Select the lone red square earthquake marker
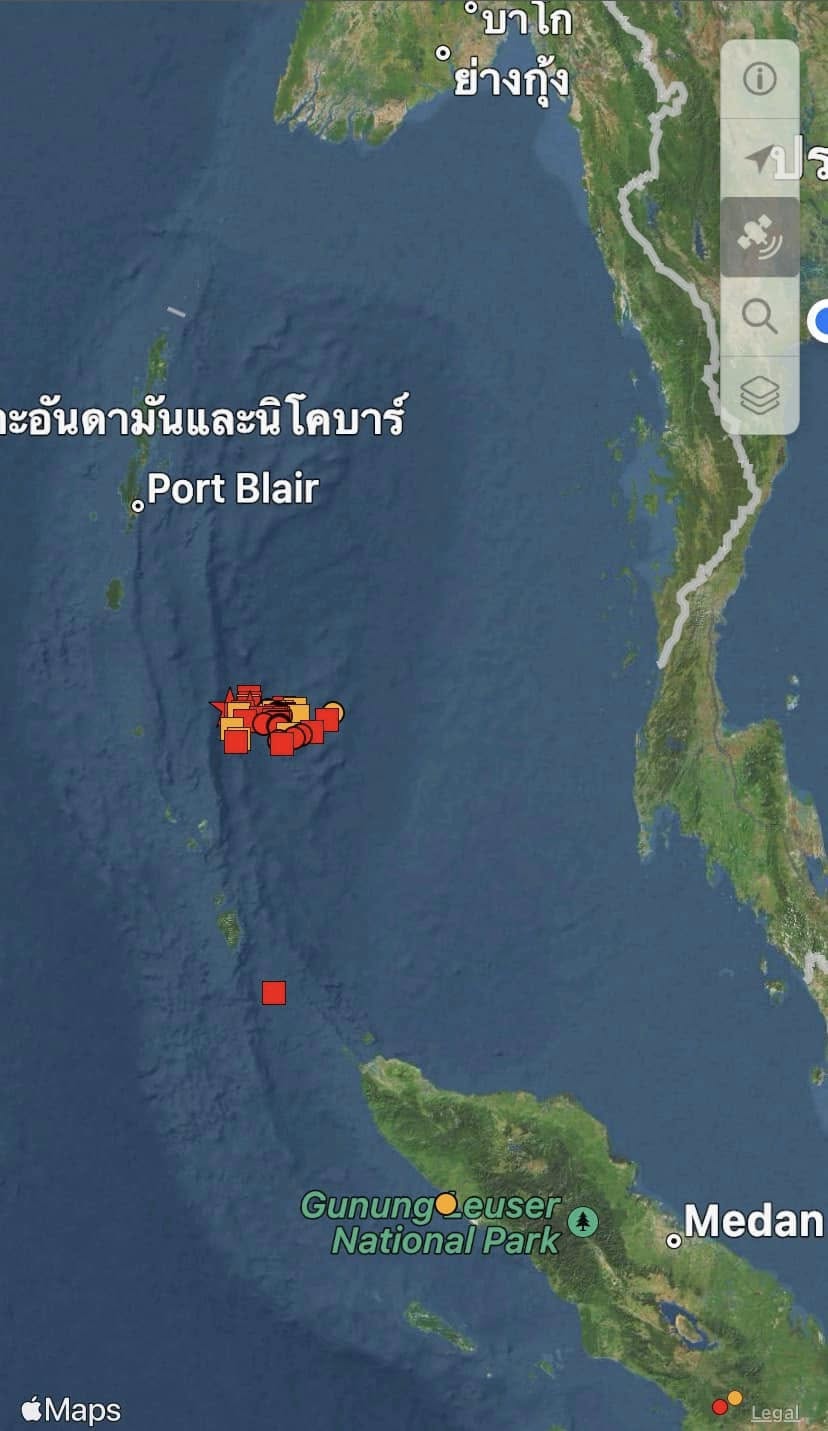Screen dimensions: 828x1431 point(274,993)
